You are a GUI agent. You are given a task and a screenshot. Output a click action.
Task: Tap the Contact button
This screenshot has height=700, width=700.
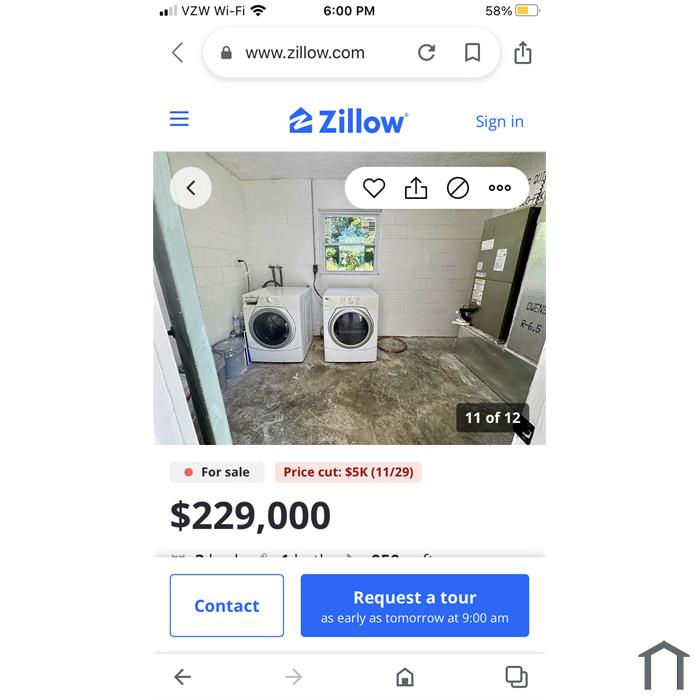pos(226,606)
